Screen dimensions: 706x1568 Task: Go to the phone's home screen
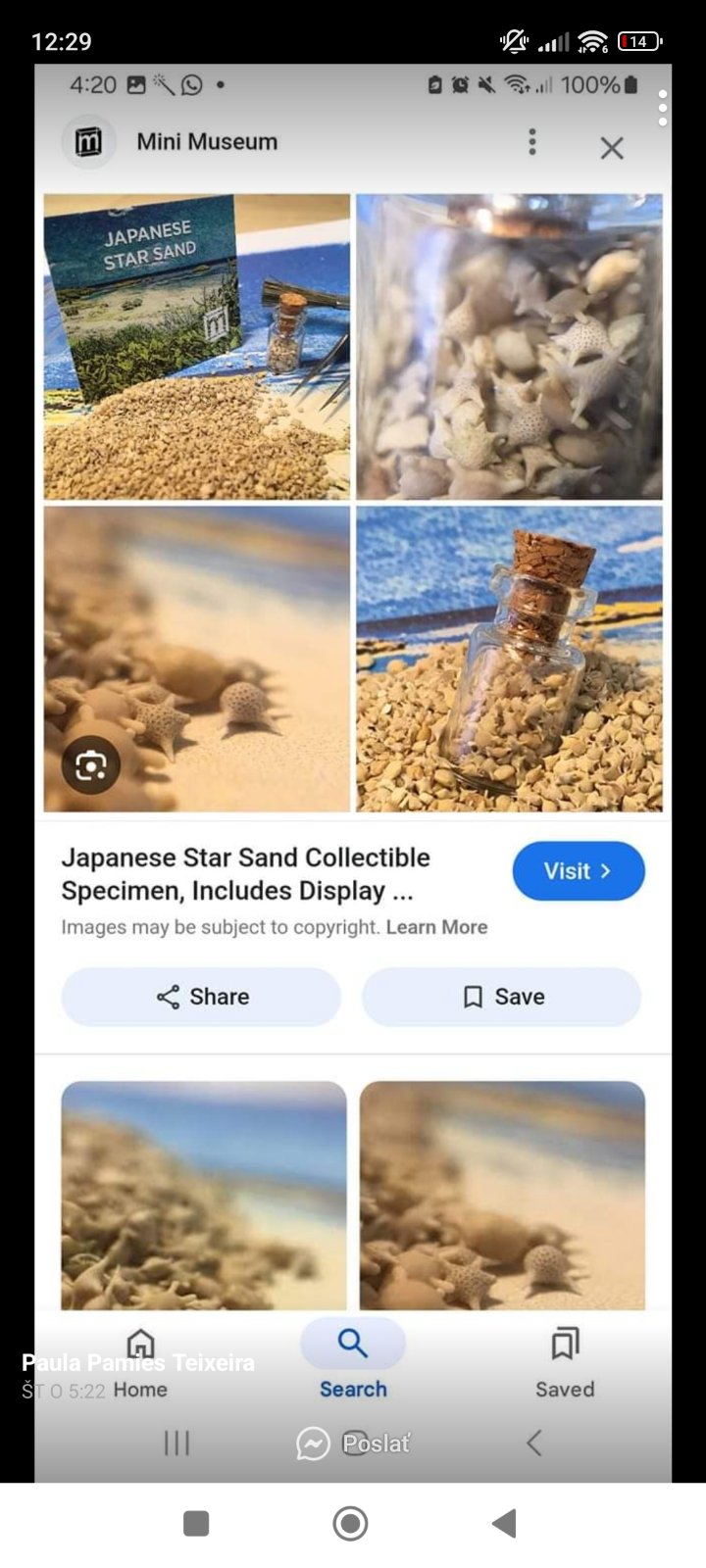click(x=350, y=1523)
